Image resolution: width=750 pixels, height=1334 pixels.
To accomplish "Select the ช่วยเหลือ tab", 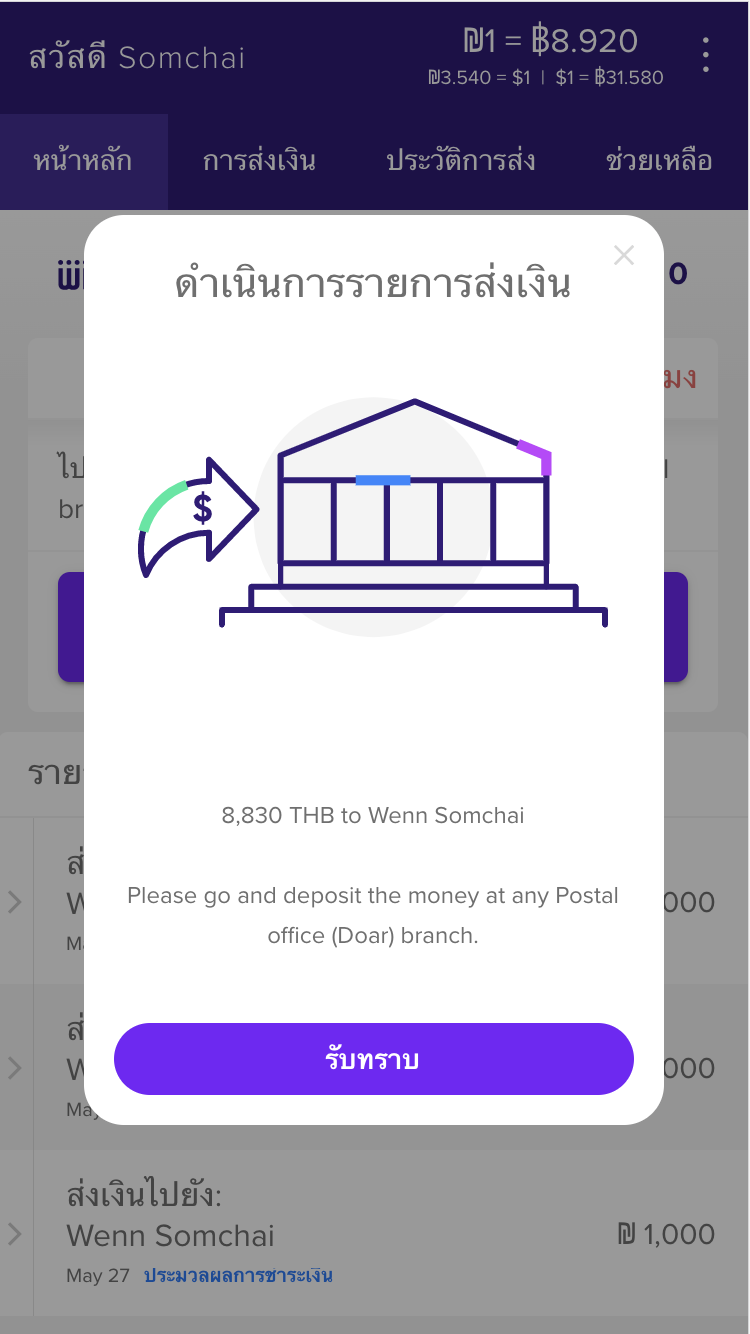I will pyautogui.click(x=659, y=161).
